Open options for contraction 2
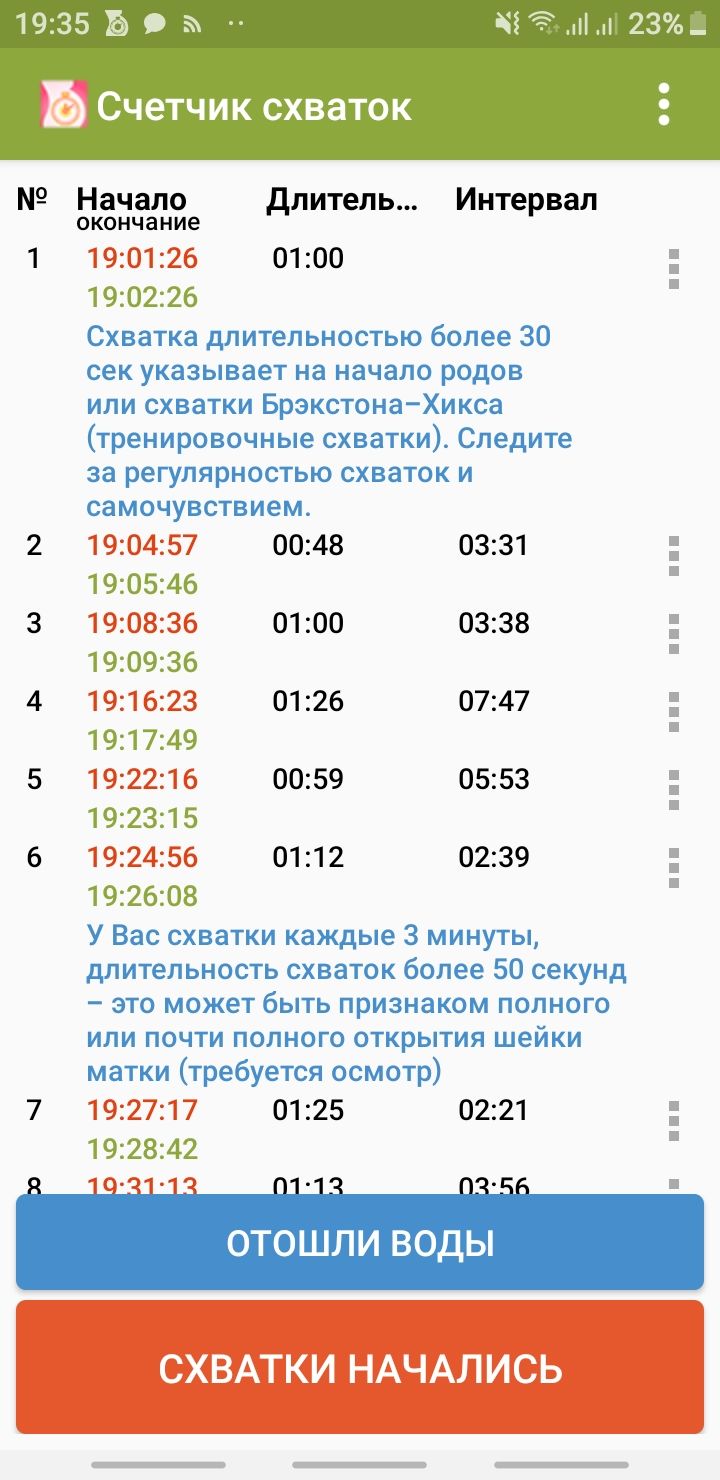 click(674, 557)
